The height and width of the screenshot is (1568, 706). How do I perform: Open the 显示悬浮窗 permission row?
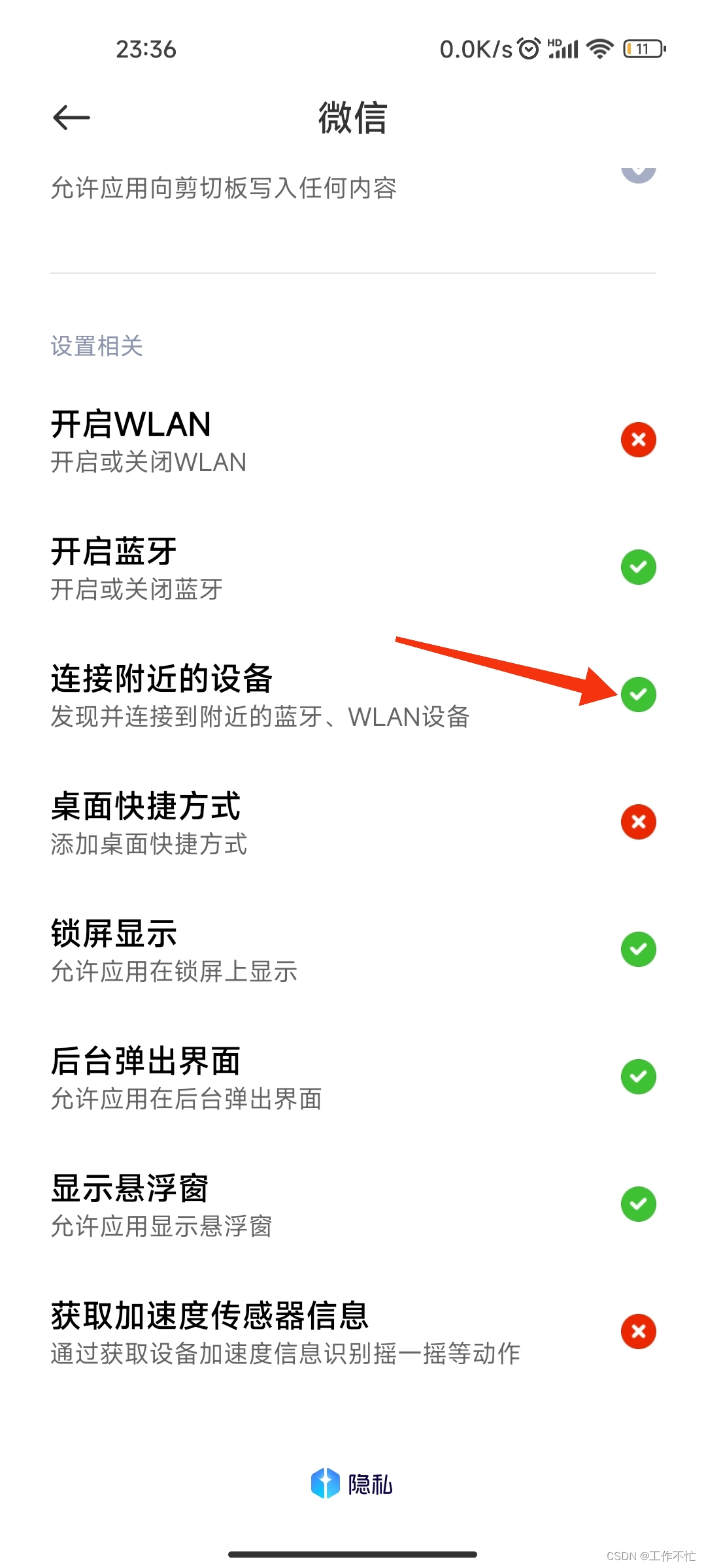pyautogui.click(x=353, y=1205)
